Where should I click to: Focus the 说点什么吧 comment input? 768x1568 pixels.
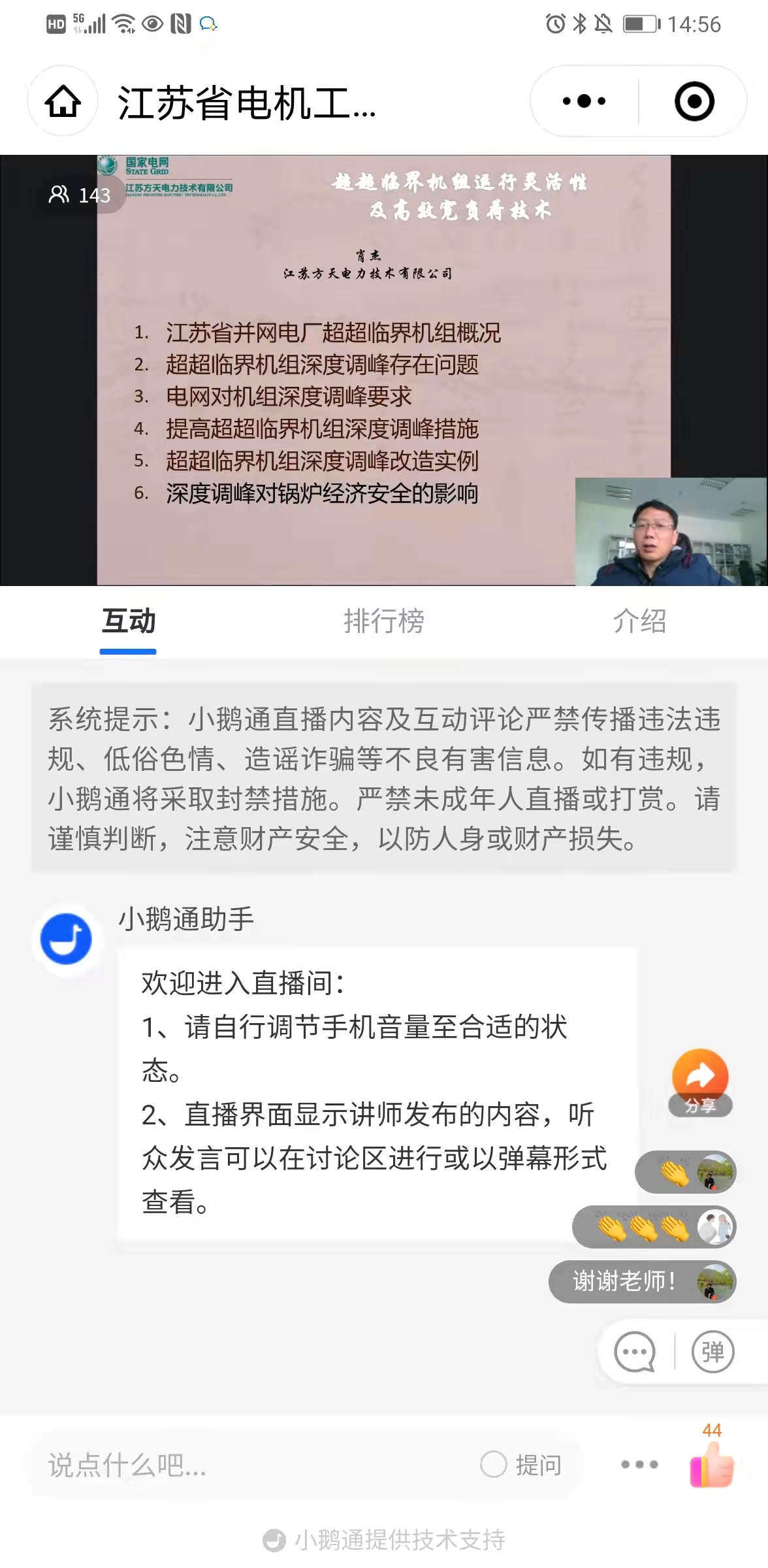[248, 1465]
